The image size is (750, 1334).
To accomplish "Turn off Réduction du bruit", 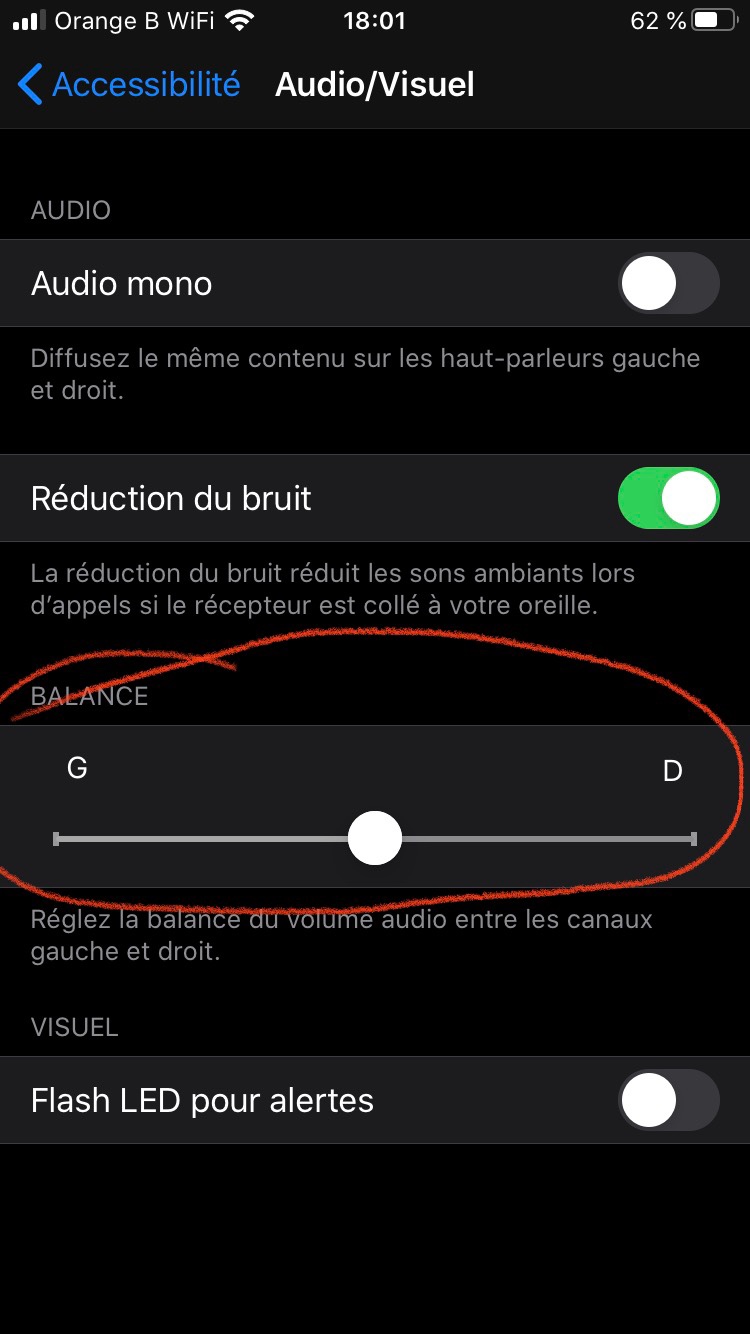I will coord(668,498).
